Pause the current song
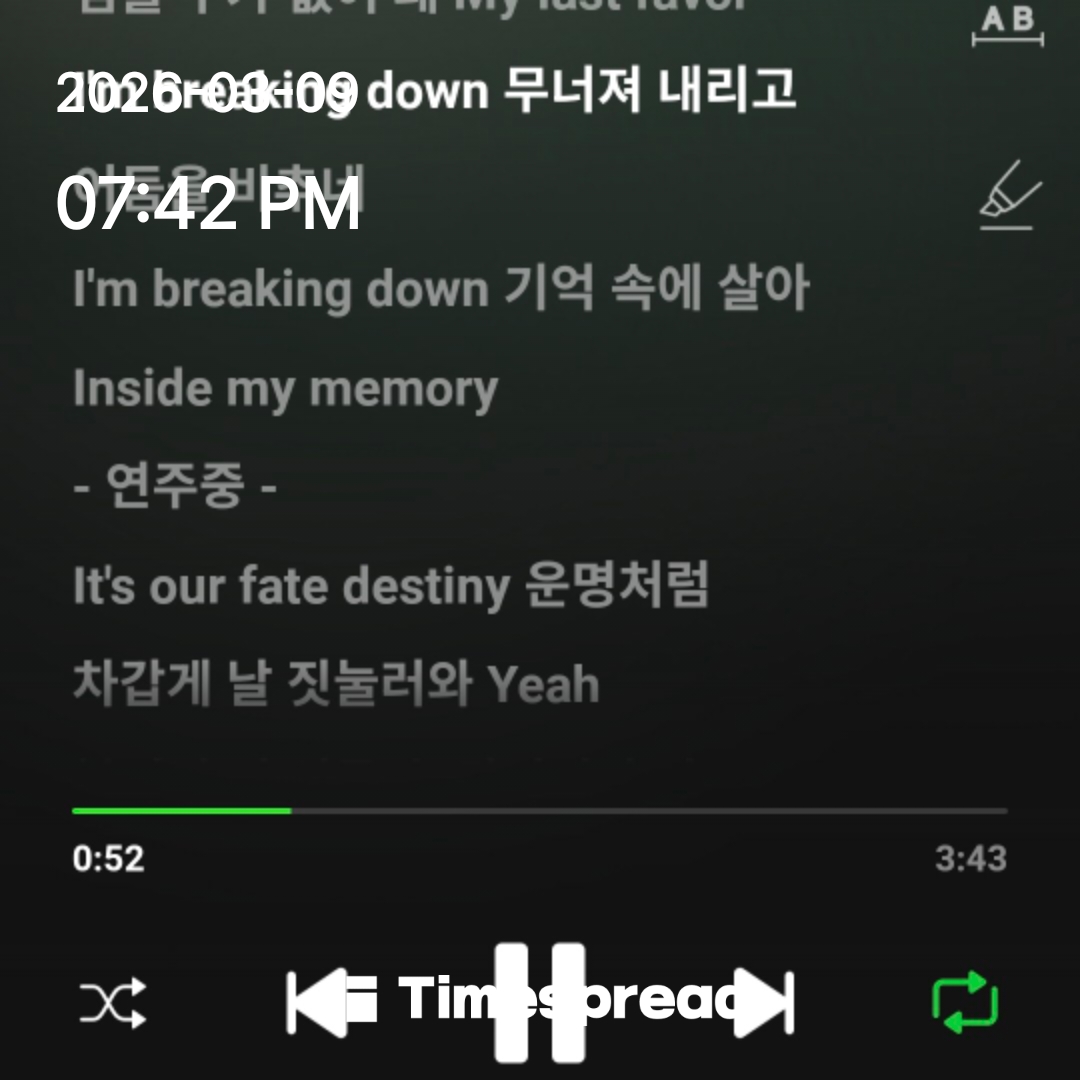The height and width of the screenshot is (1080, 1080). [540, 1002]
